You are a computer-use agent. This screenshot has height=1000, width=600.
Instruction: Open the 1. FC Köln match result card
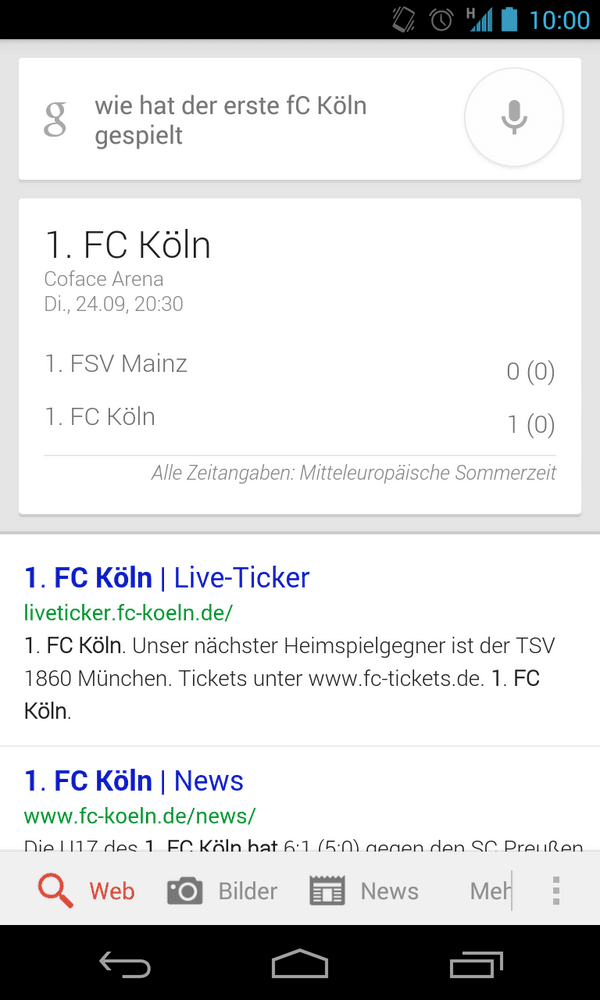[x=300, y=356]
